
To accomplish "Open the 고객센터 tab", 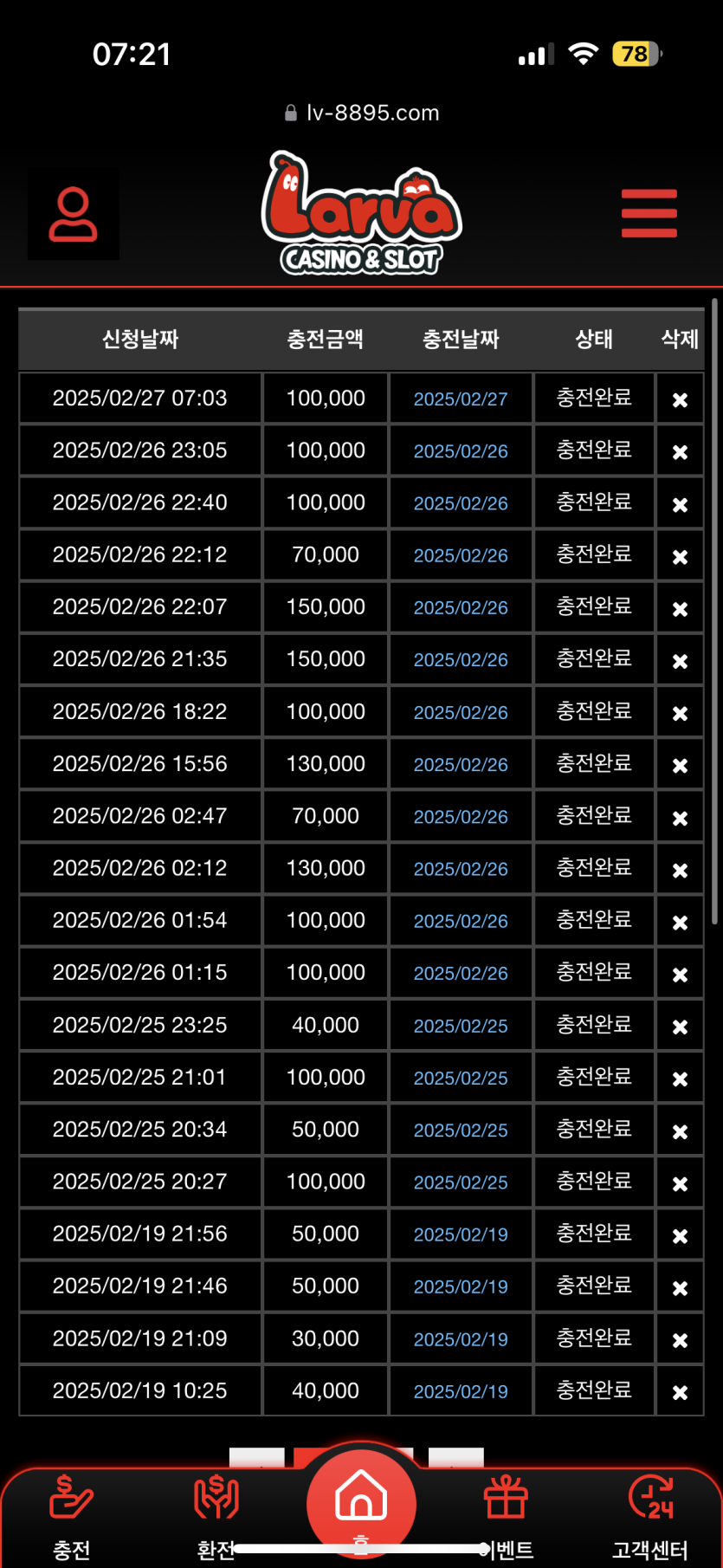I will pos(650,1516).
